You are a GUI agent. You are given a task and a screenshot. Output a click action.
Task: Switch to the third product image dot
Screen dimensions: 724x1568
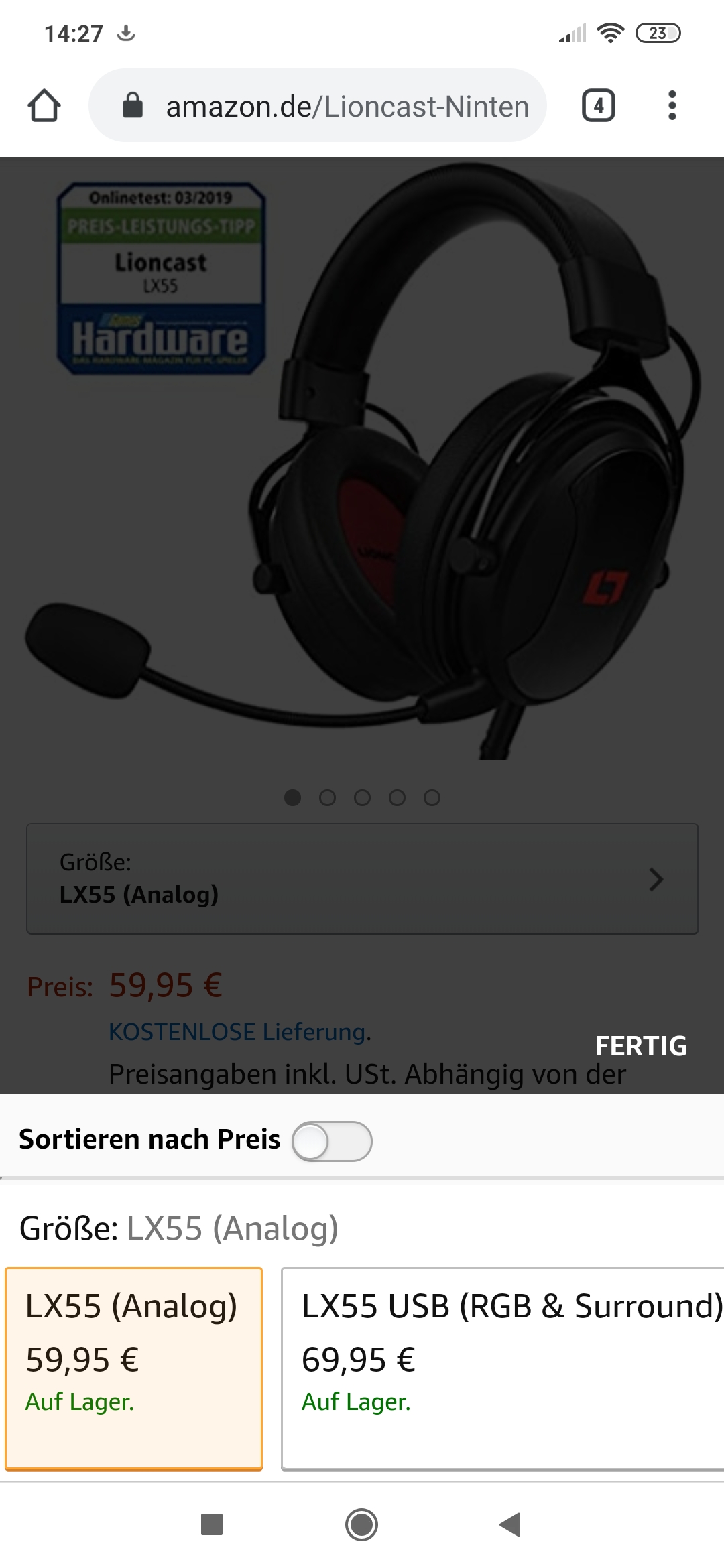coord(362,798)
